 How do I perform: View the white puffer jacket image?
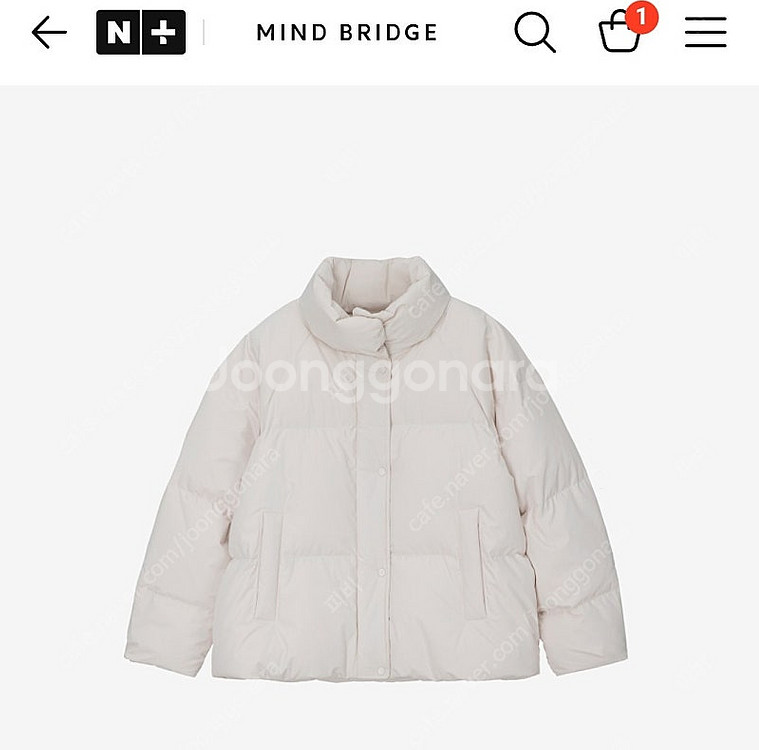tap(376, 470)
